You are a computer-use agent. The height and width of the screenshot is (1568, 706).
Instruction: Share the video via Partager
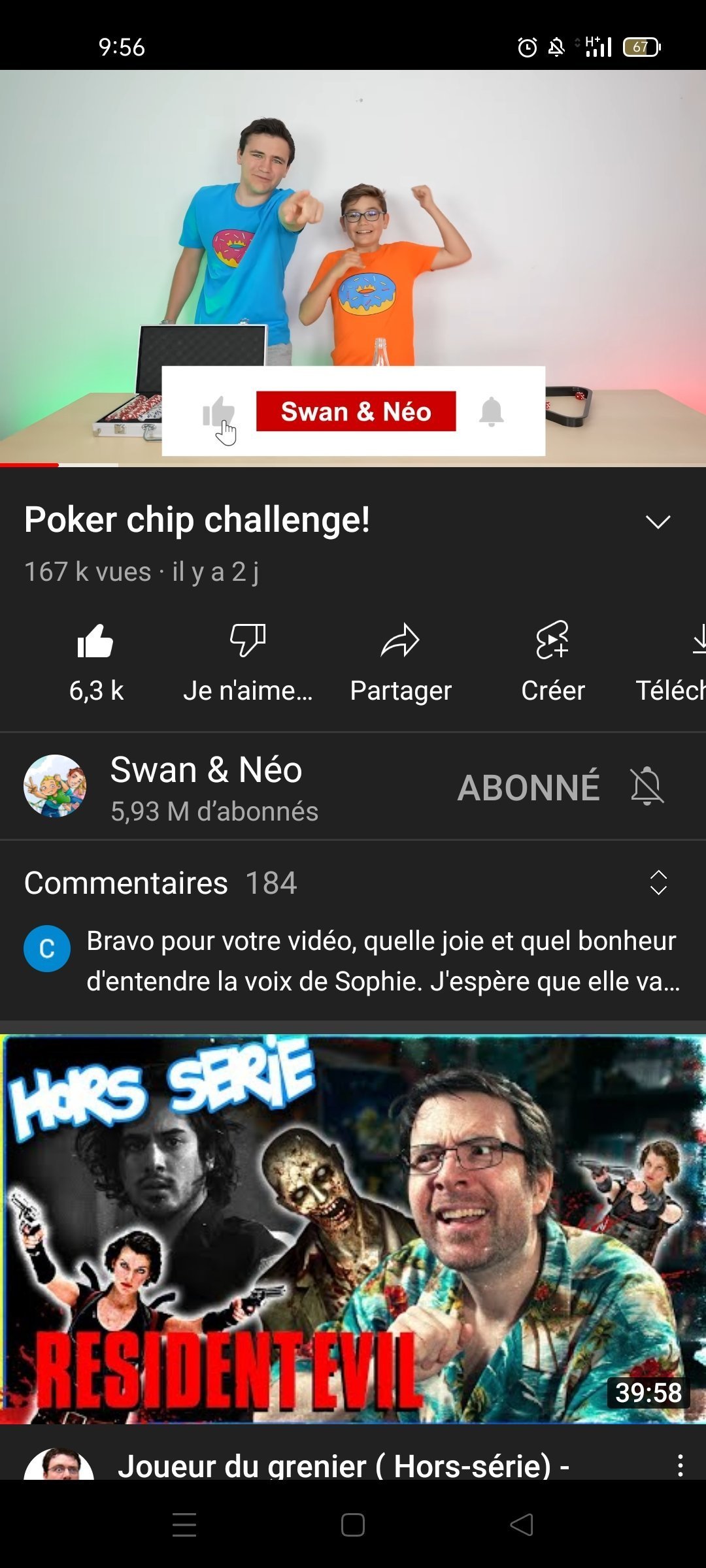[400, 660]
